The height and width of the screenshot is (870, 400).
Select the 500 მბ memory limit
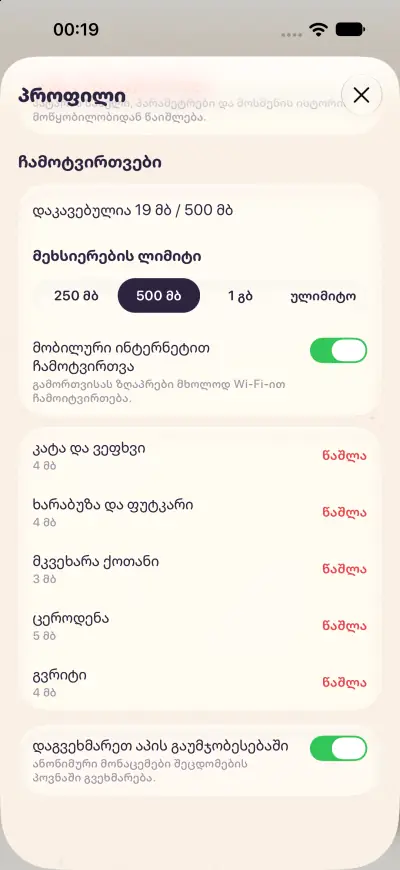tap(159, 296)
